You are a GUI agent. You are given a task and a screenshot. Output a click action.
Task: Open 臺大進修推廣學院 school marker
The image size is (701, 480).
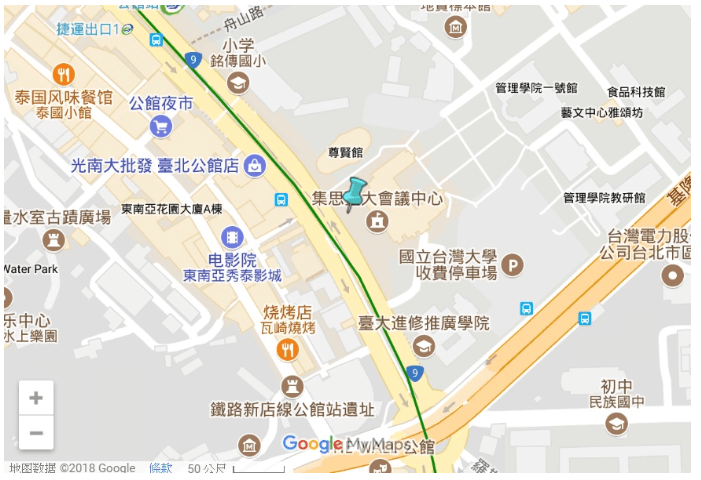424,346
